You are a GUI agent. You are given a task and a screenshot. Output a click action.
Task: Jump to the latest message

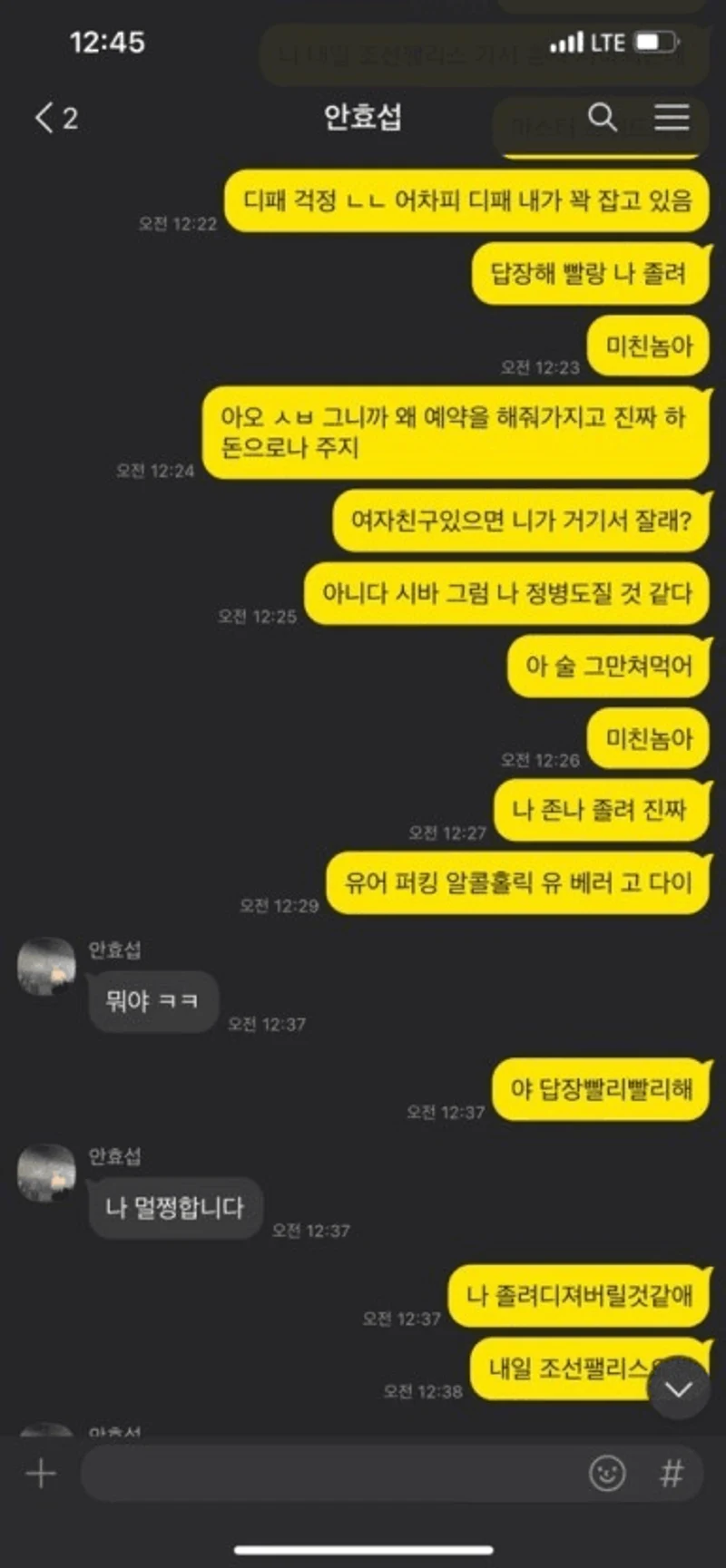(x=678, y=1389)
